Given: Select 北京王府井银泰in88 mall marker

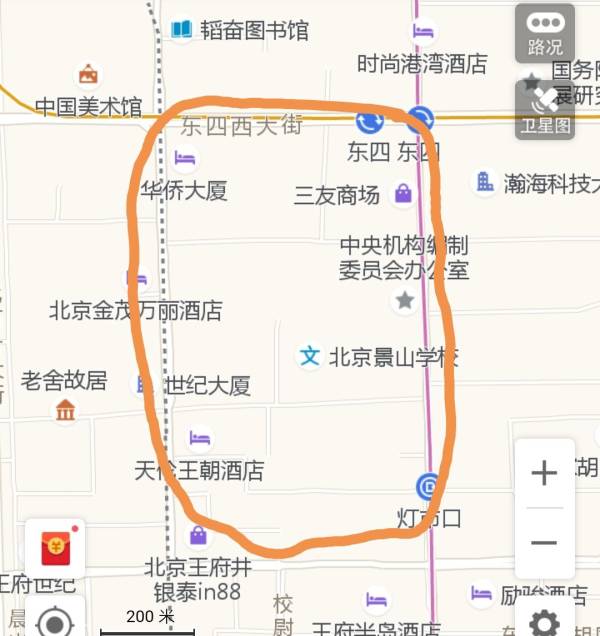Looking at the screenshot, I should (x=198, y=536).
